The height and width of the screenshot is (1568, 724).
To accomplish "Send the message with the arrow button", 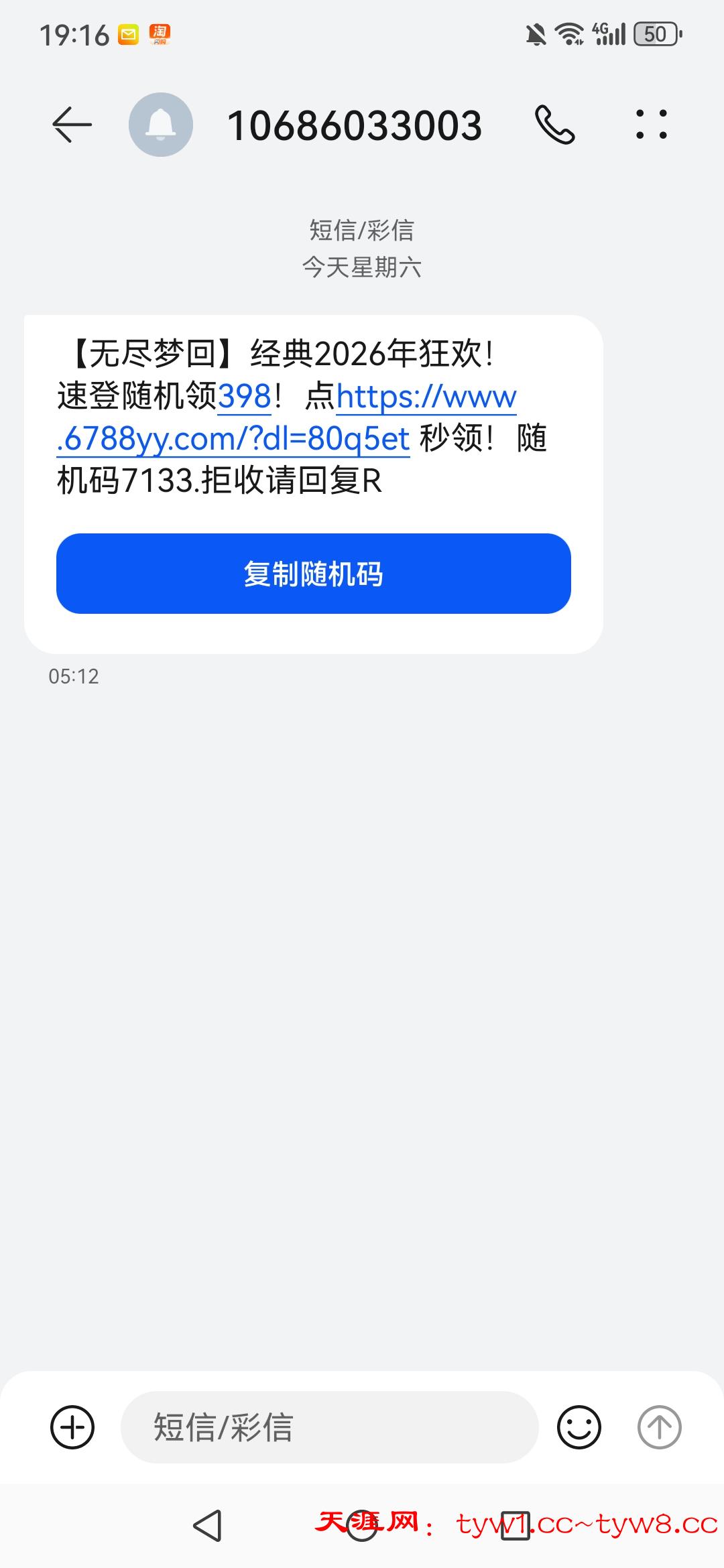I will point(659,1427).
